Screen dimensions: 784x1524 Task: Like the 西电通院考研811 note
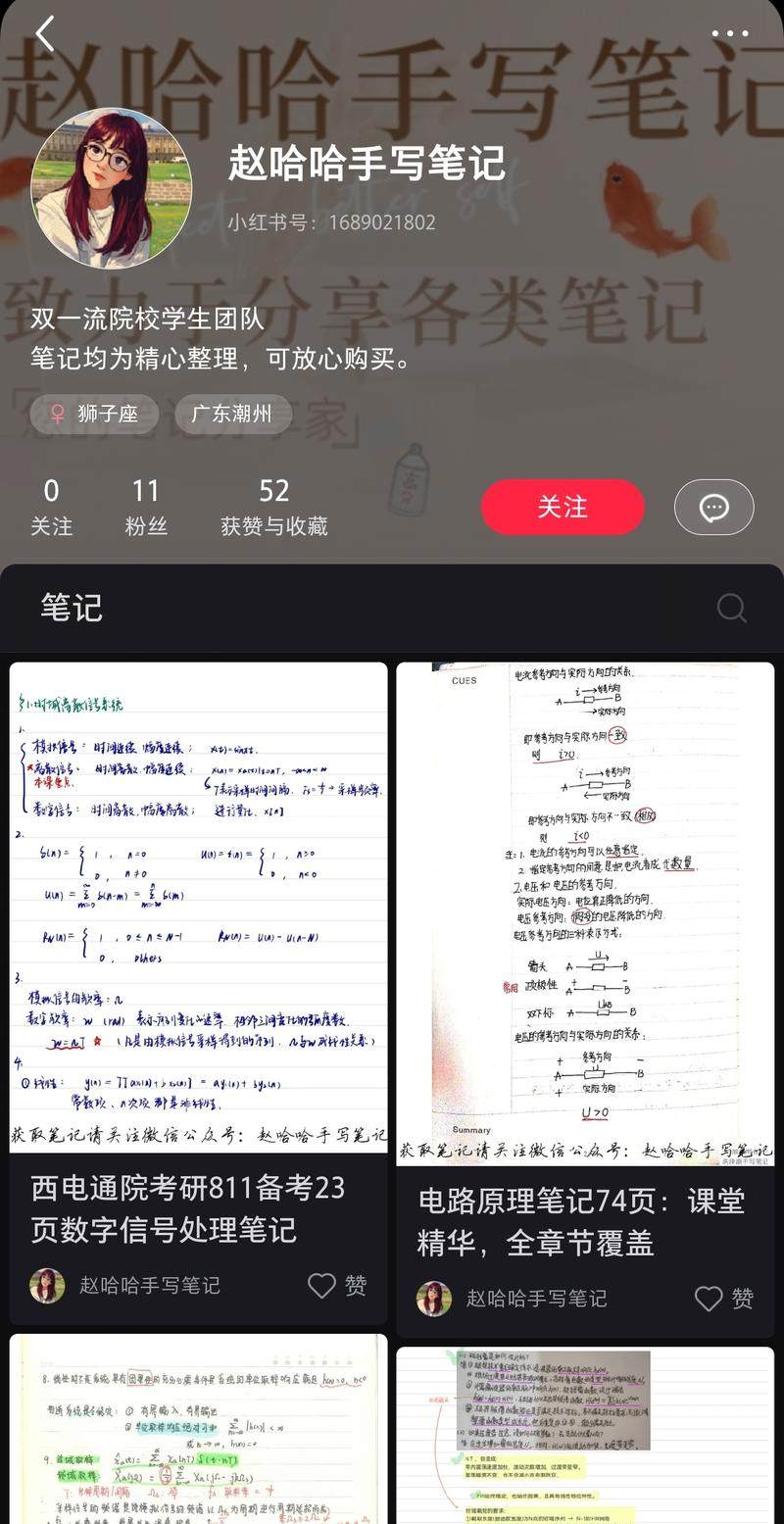(x=337, y=1285)
